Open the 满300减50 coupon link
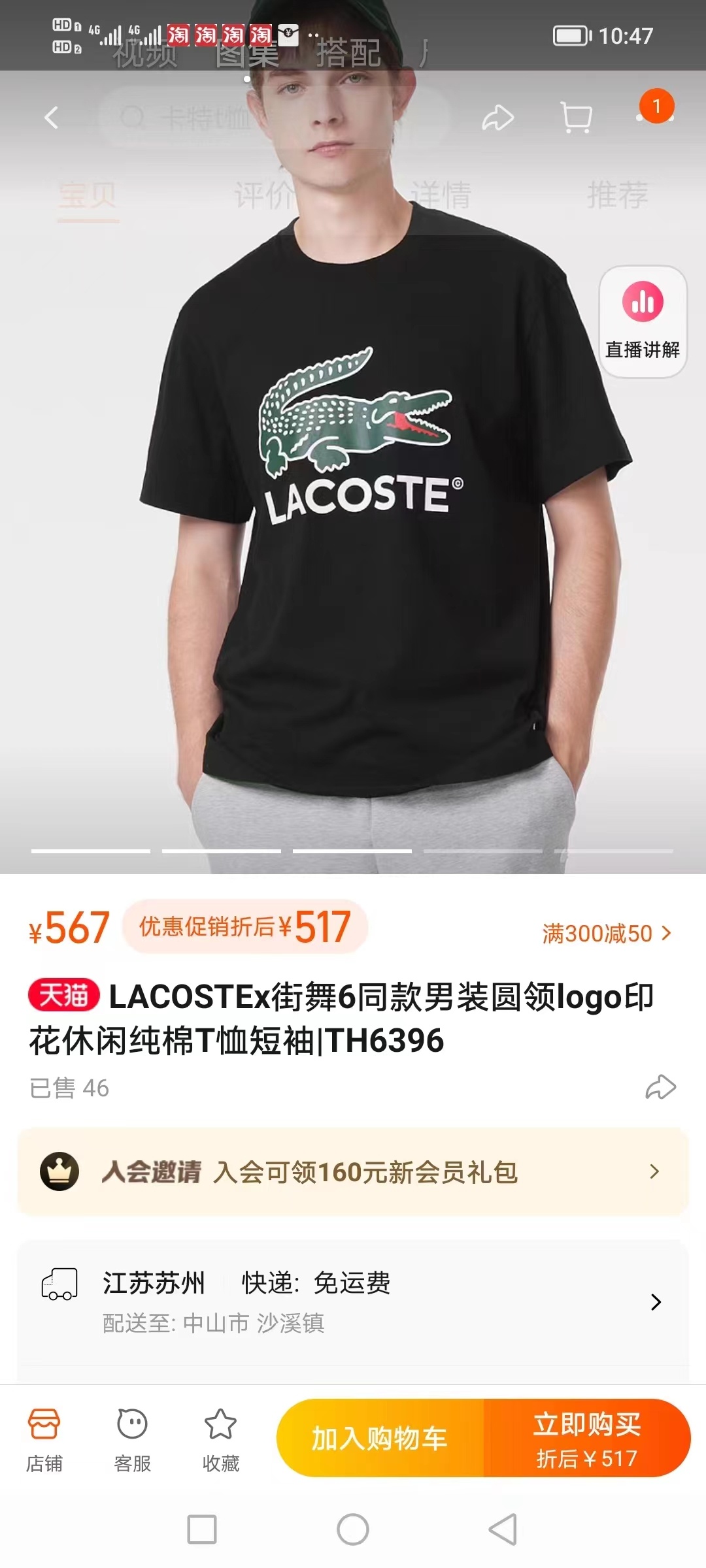The image size is (706, 1568). tap(606, 933)
